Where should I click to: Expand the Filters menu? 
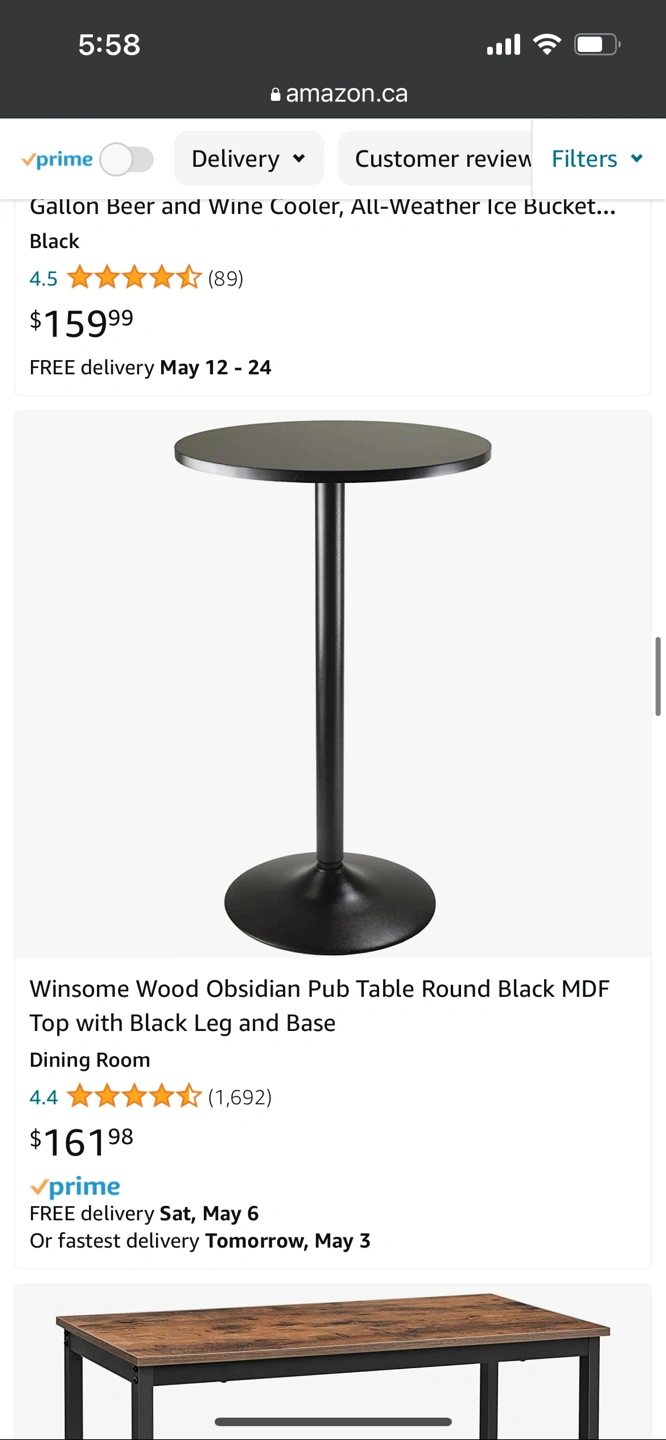tap(596, 159)
